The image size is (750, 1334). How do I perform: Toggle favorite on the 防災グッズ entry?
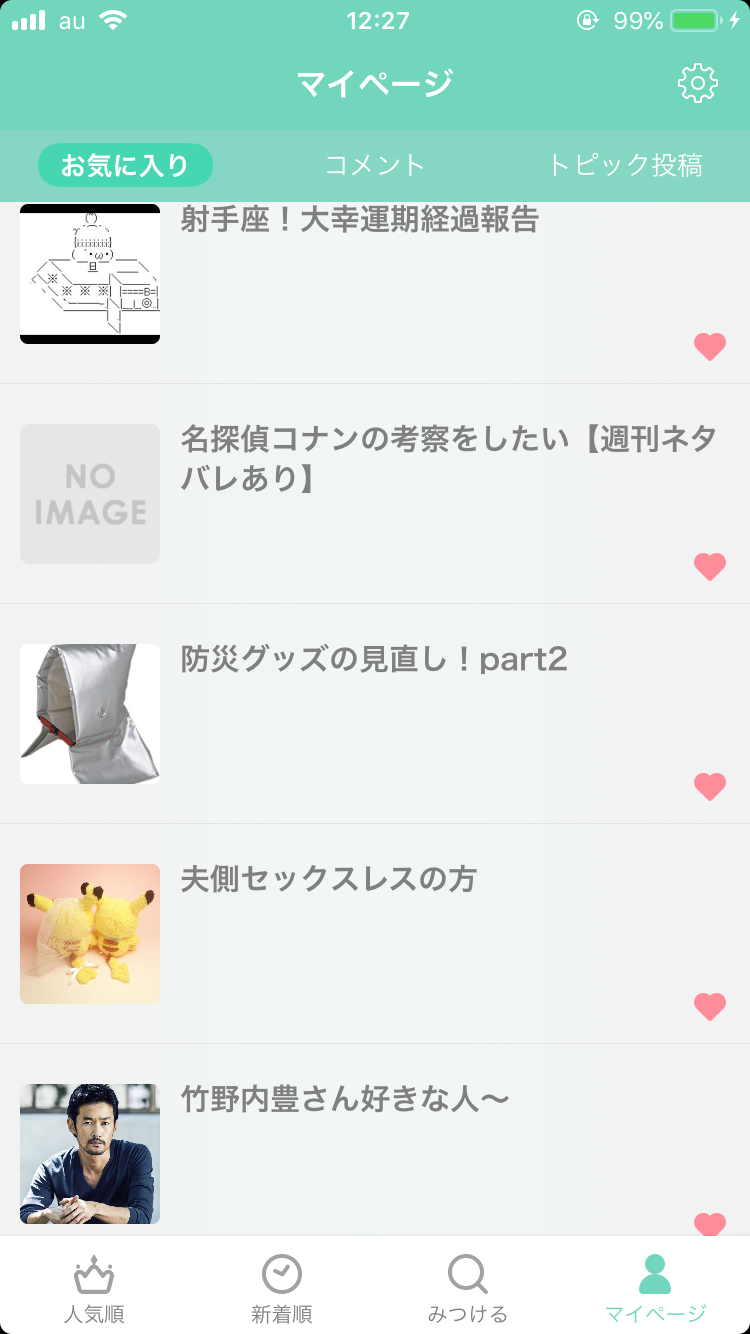tap(710, 787)
